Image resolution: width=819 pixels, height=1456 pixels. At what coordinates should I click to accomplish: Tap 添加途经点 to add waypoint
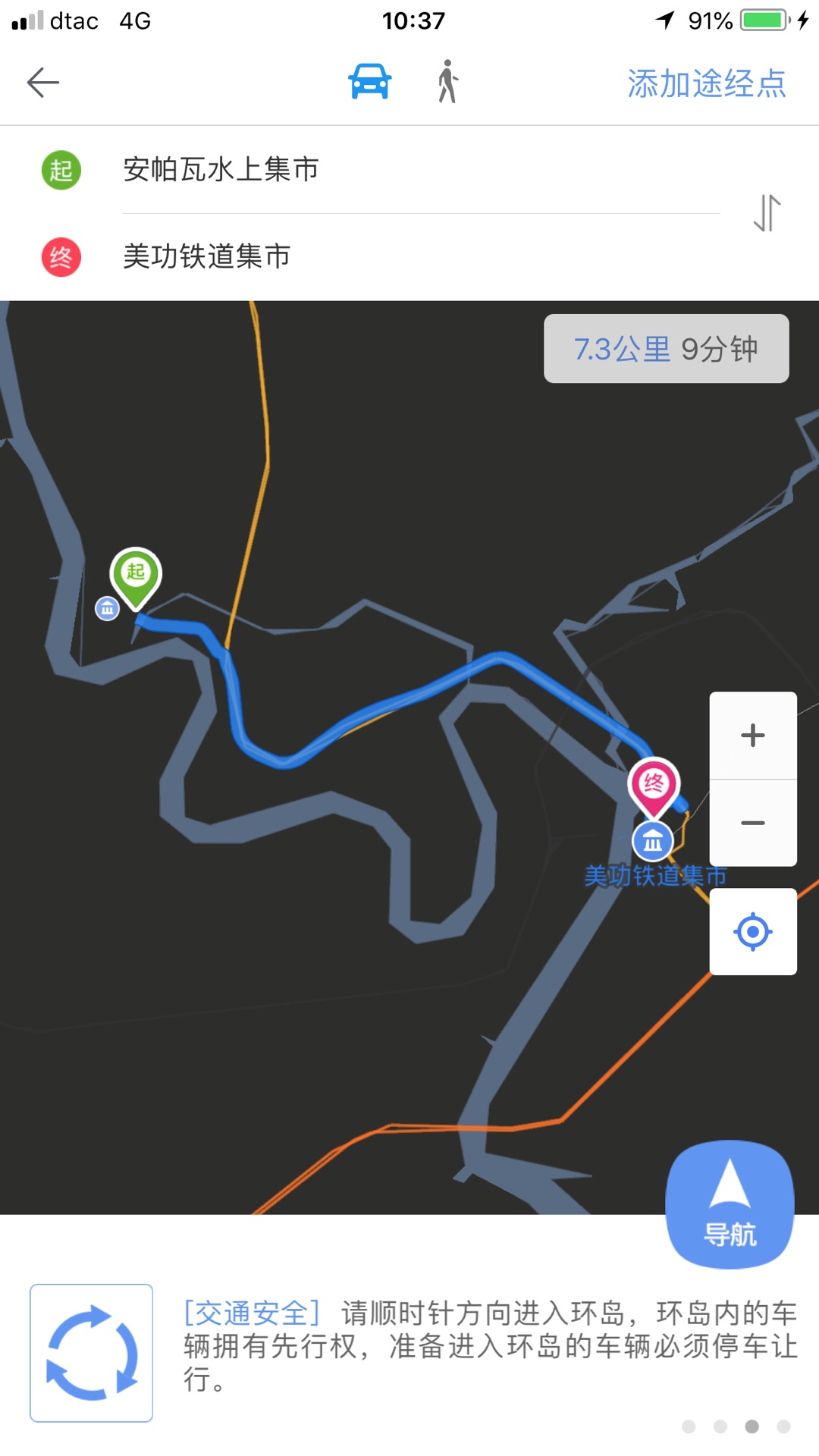point(706,83)
